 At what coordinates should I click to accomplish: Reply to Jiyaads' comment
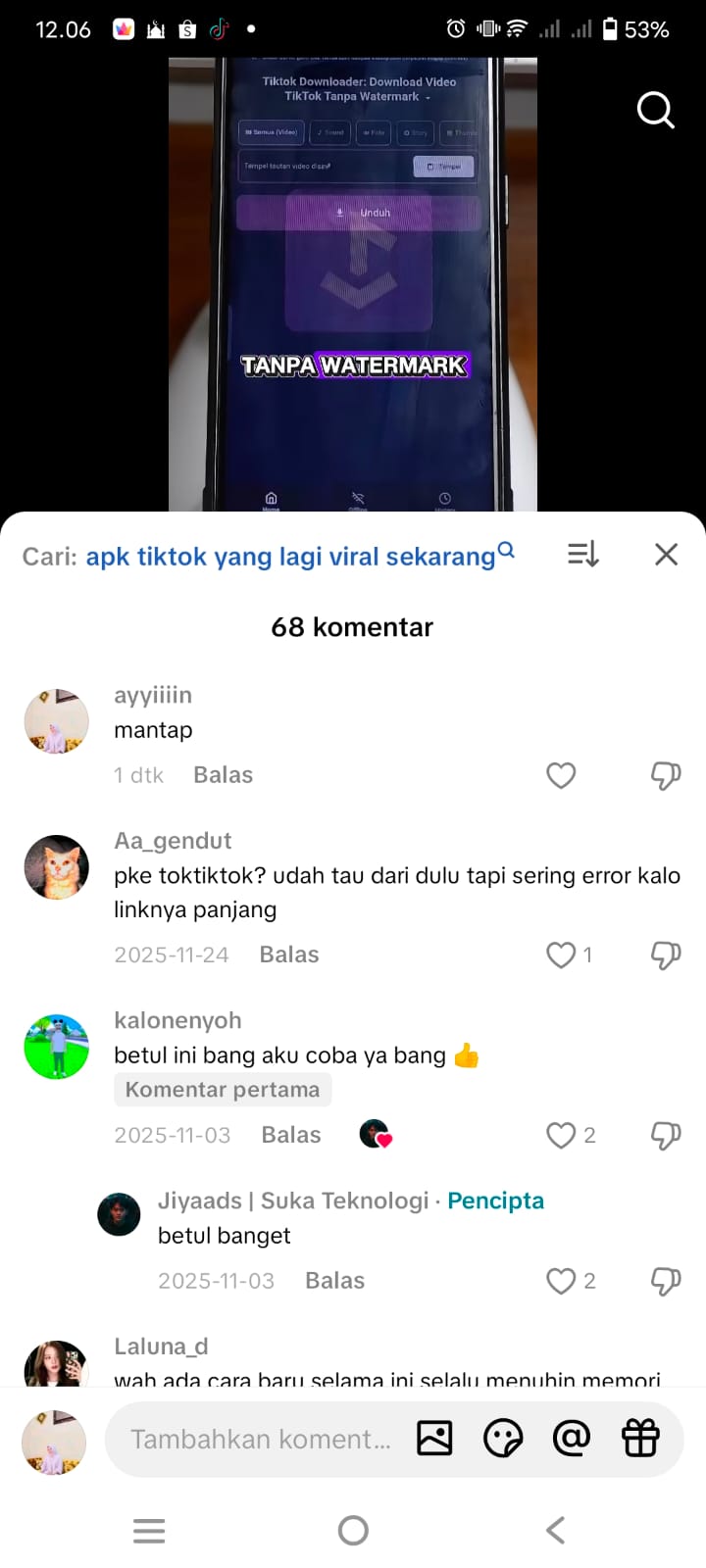point(334,1281)
